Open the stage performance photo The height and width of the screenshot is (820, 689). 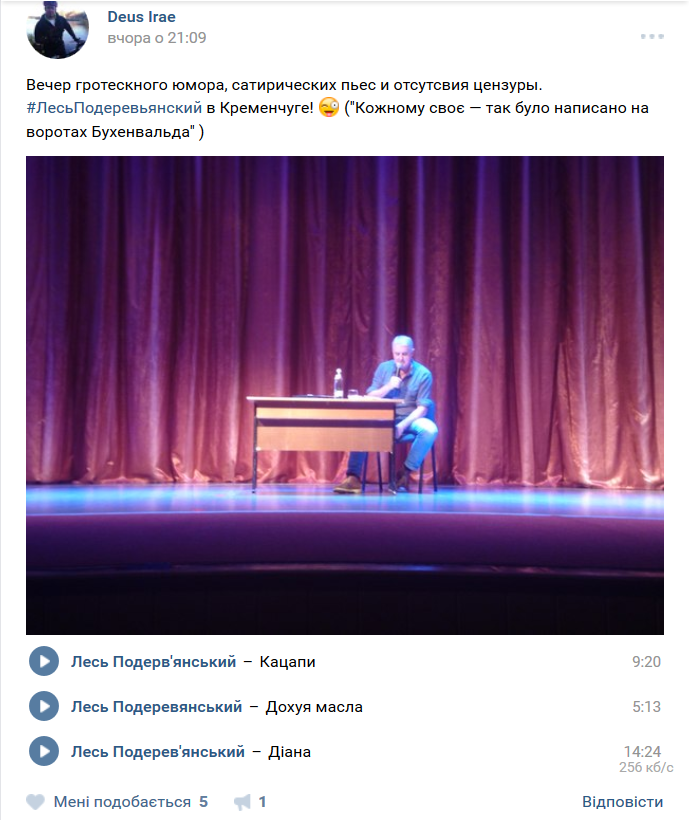344,395
